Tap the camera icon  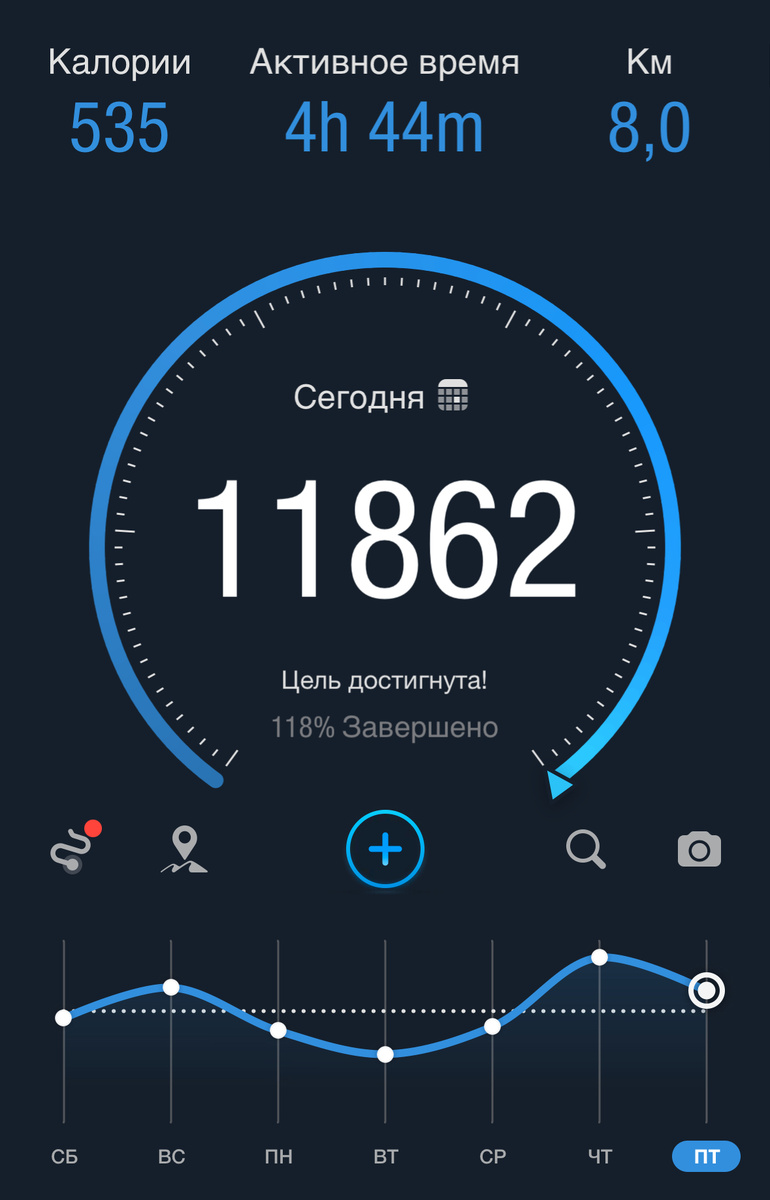click(x=698, y=850)
